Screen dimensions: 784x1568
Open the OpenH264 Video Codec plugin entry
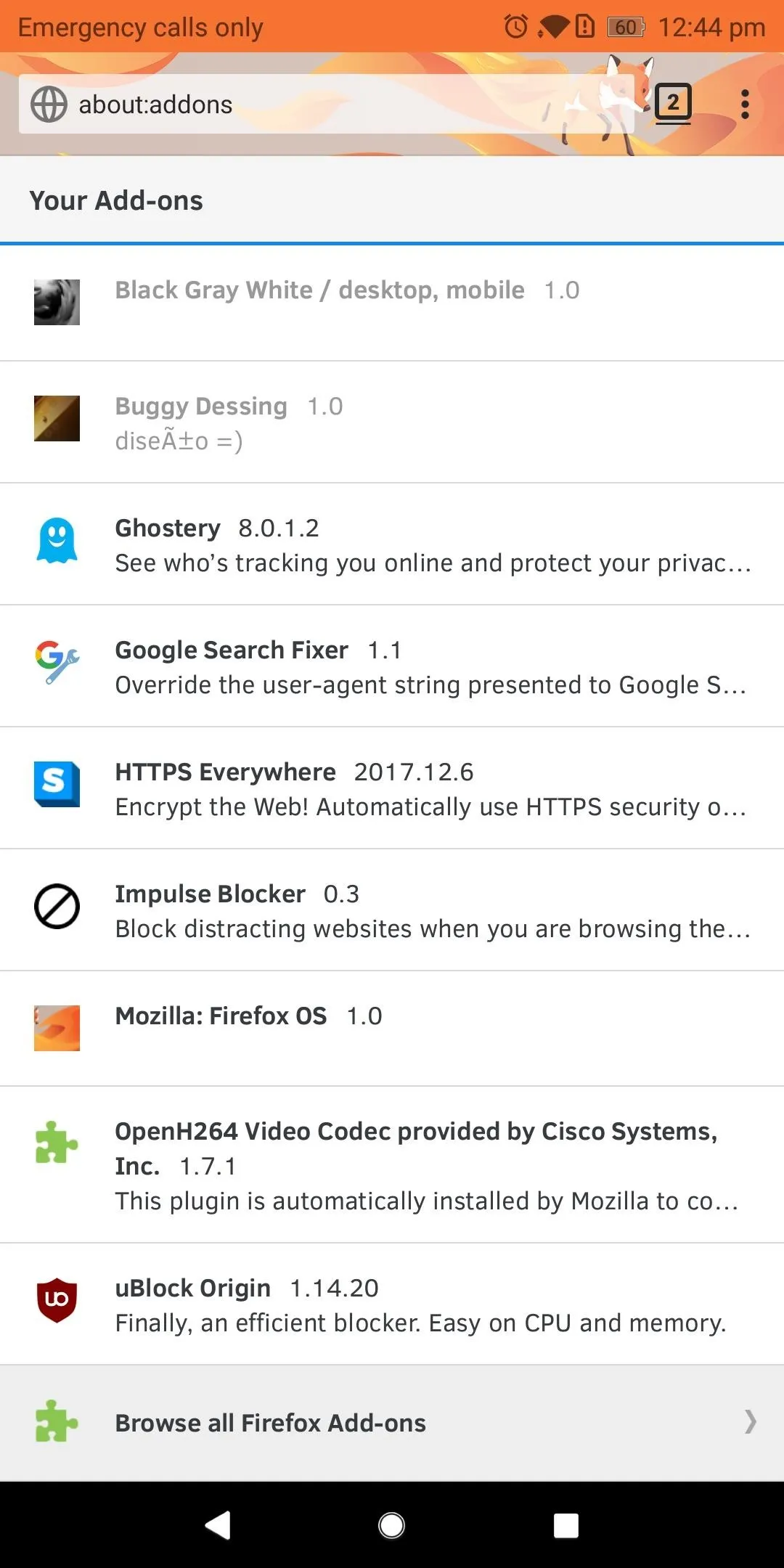[392, 1165]
